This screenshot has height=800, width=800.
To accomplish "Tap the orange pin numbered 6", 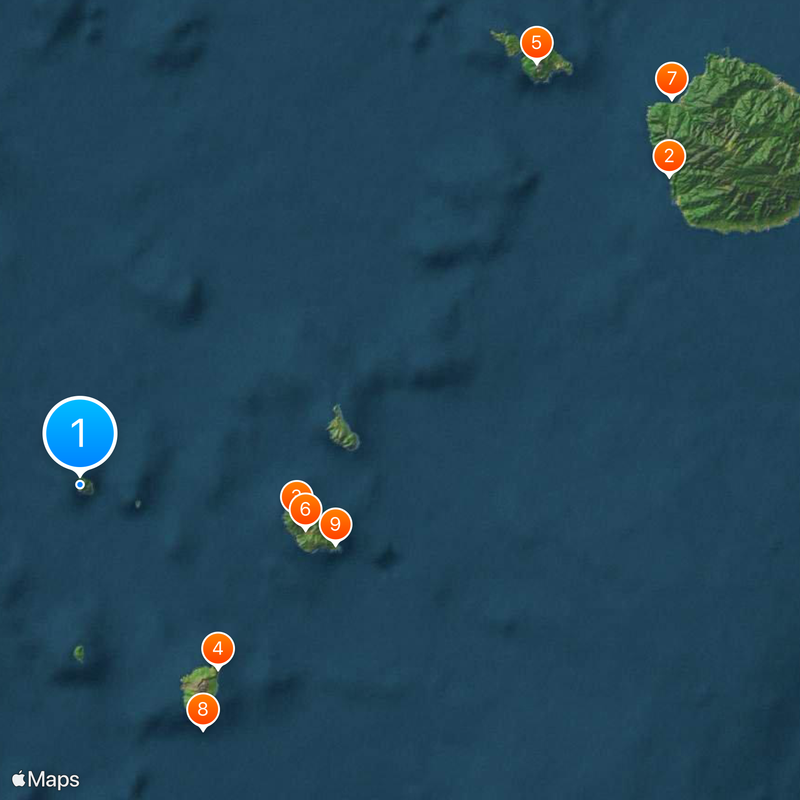I will tap(306, 510).
